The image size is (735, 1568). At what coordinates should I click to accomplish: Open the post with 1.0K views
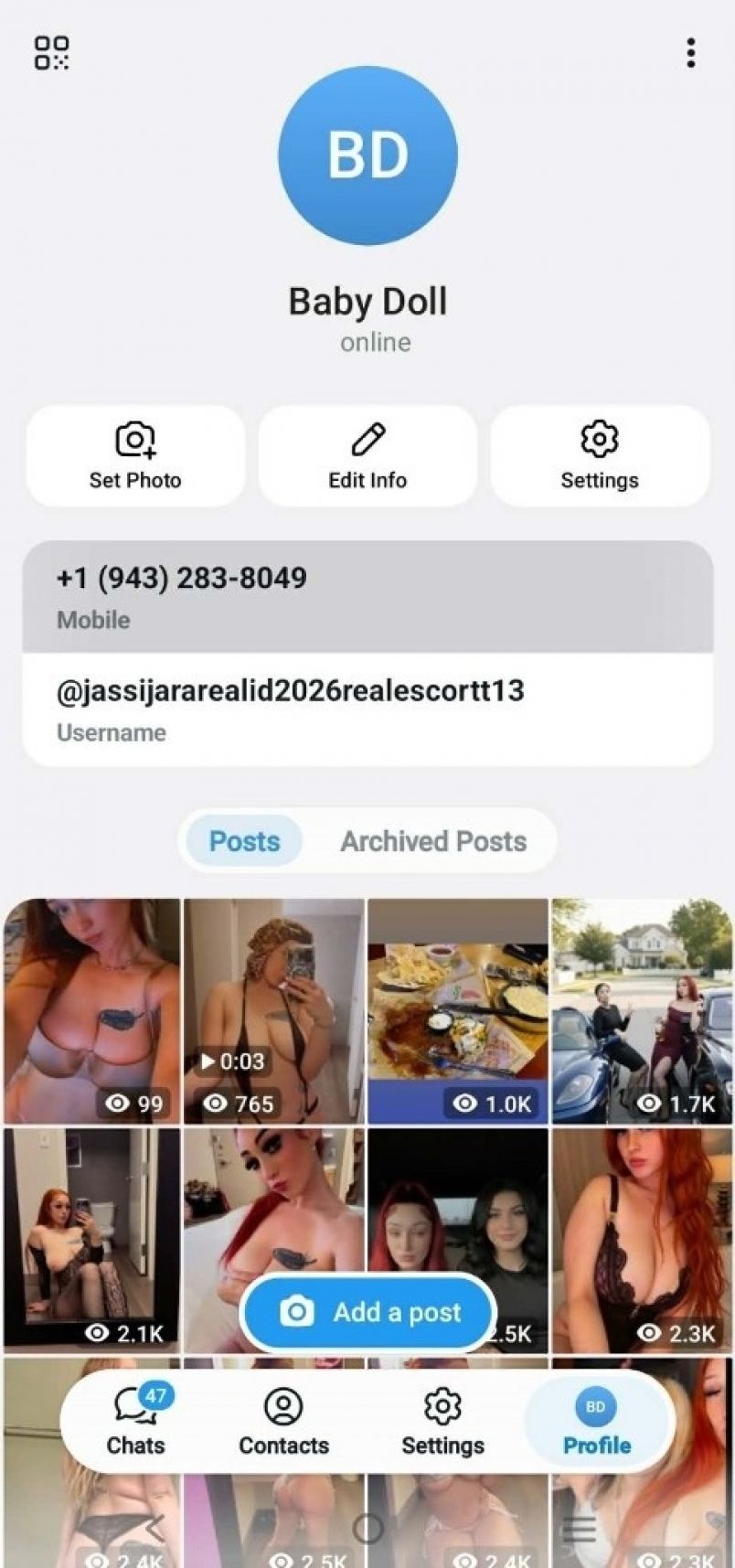point(458,1010)
